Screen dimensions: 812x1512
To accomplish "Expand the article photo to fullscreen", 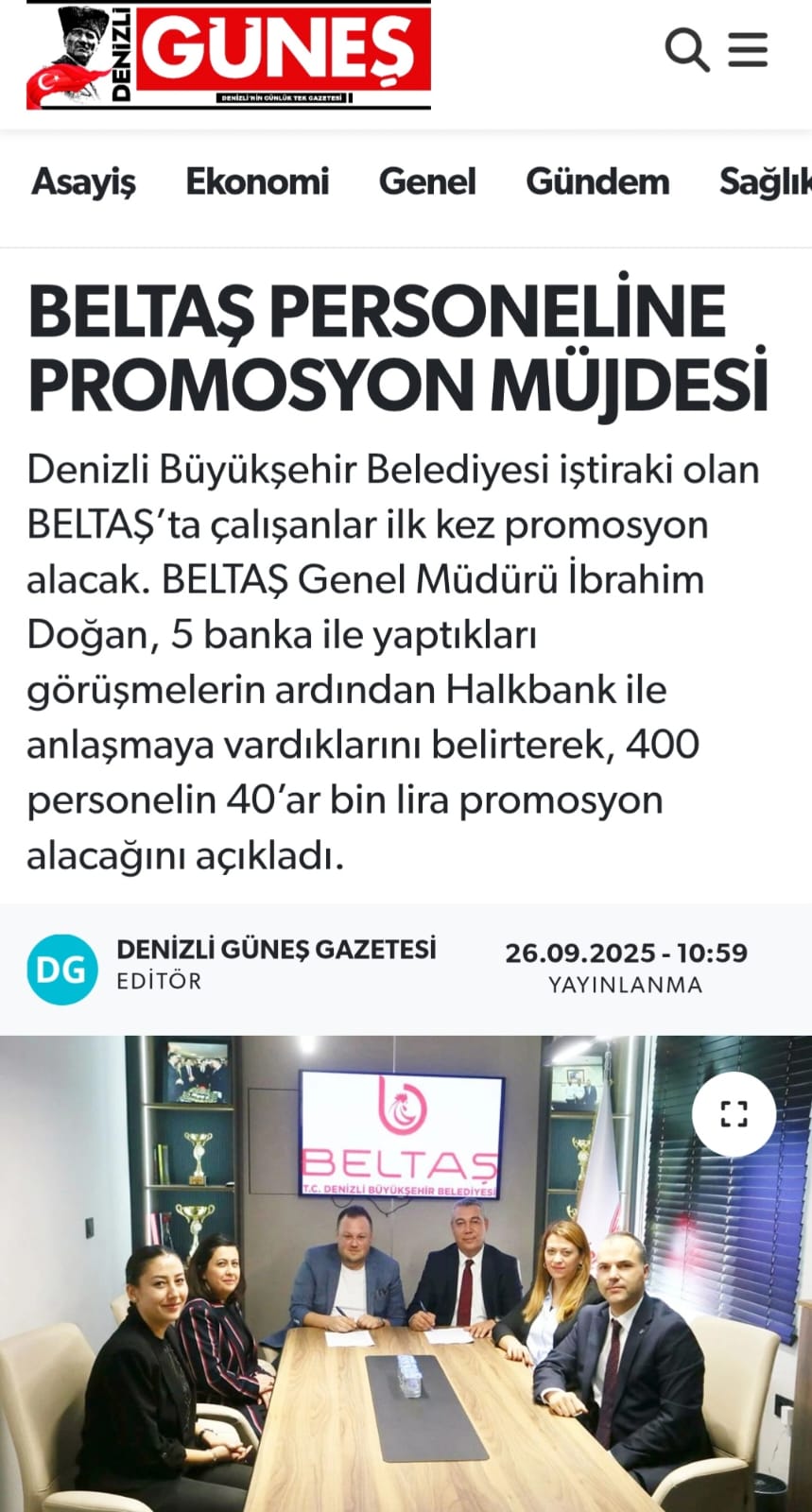I will pyautogui.click(x=734, y=1115).
